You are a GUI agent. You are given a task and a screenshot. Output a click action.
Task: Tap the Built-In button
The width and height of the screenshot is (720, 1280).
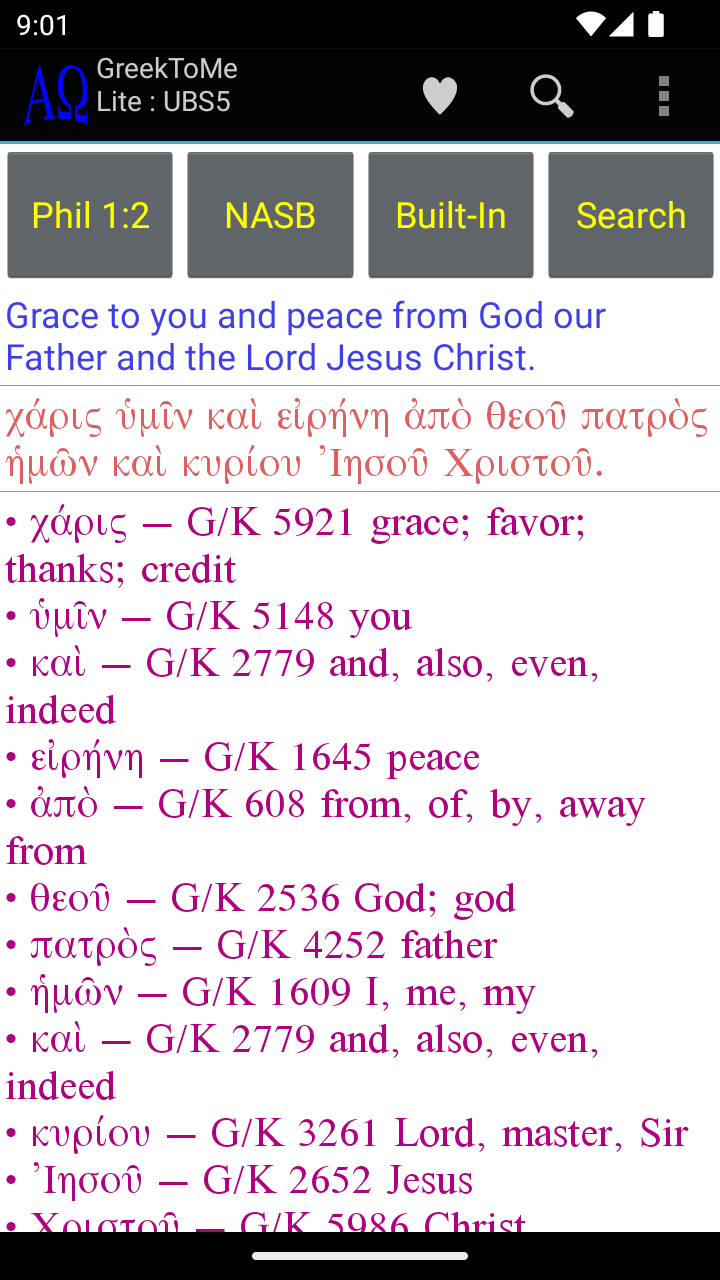450,215
